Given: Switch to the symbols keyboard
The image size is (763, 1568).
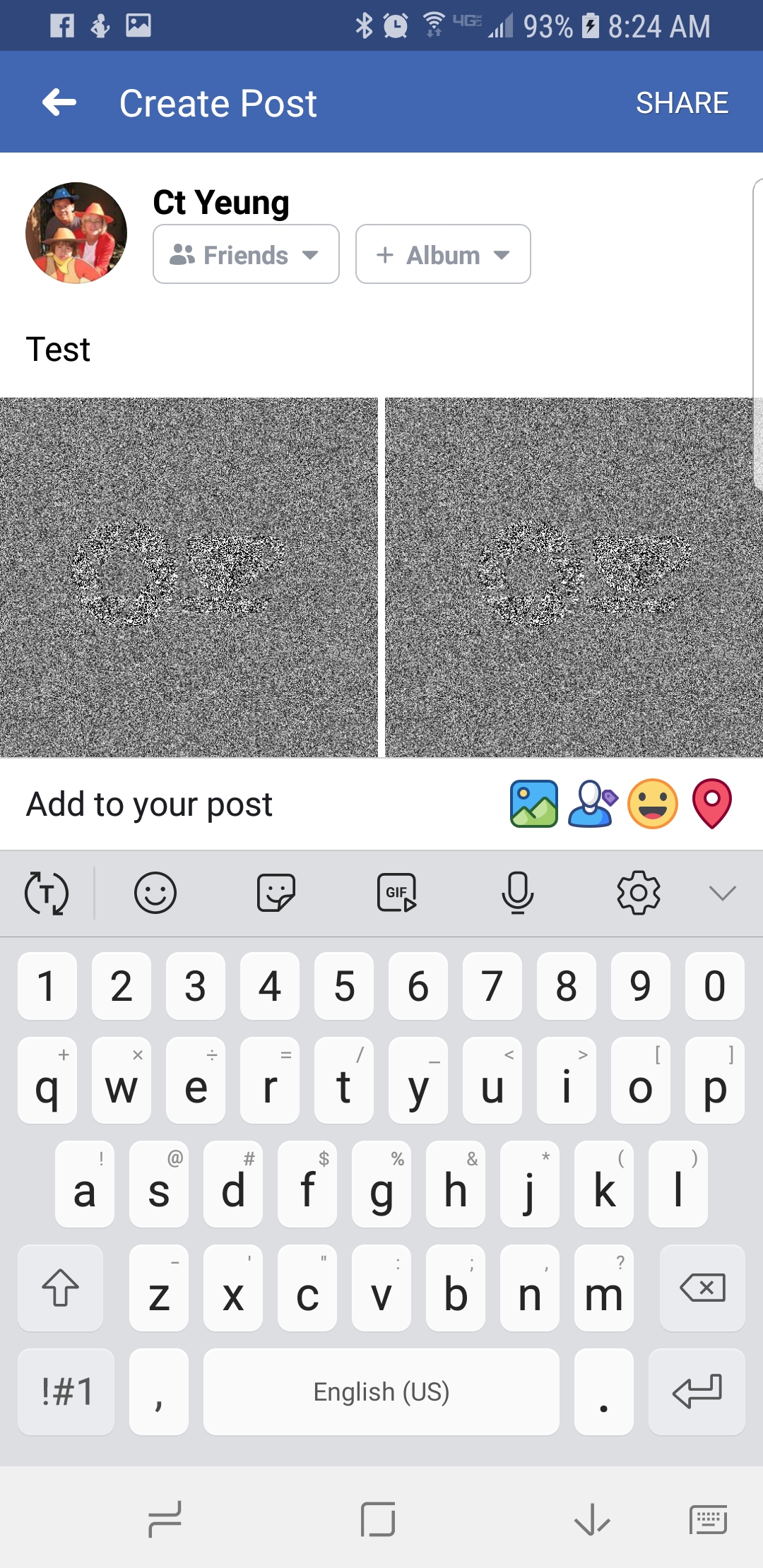Looking at the screenshot, I should (x=66, y=1391).
